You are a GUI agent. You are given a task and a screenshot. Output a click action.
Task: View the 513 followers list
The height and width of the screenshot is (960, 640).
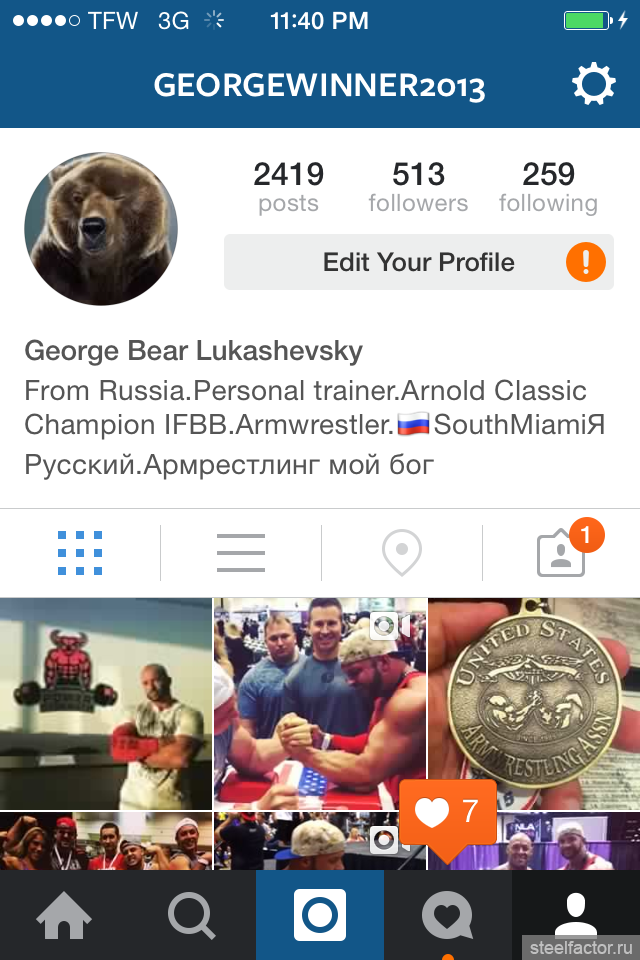pos(418,187)
